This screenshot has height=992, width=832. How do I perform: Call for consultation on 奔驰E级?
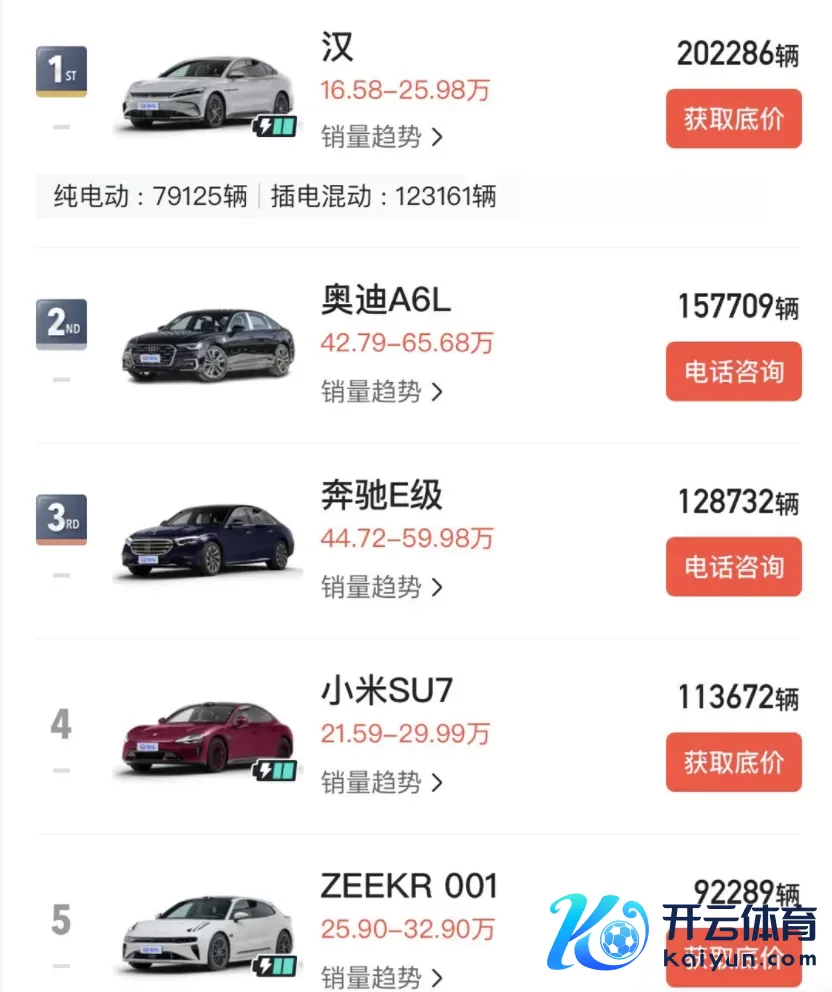[x=733, y=567]
